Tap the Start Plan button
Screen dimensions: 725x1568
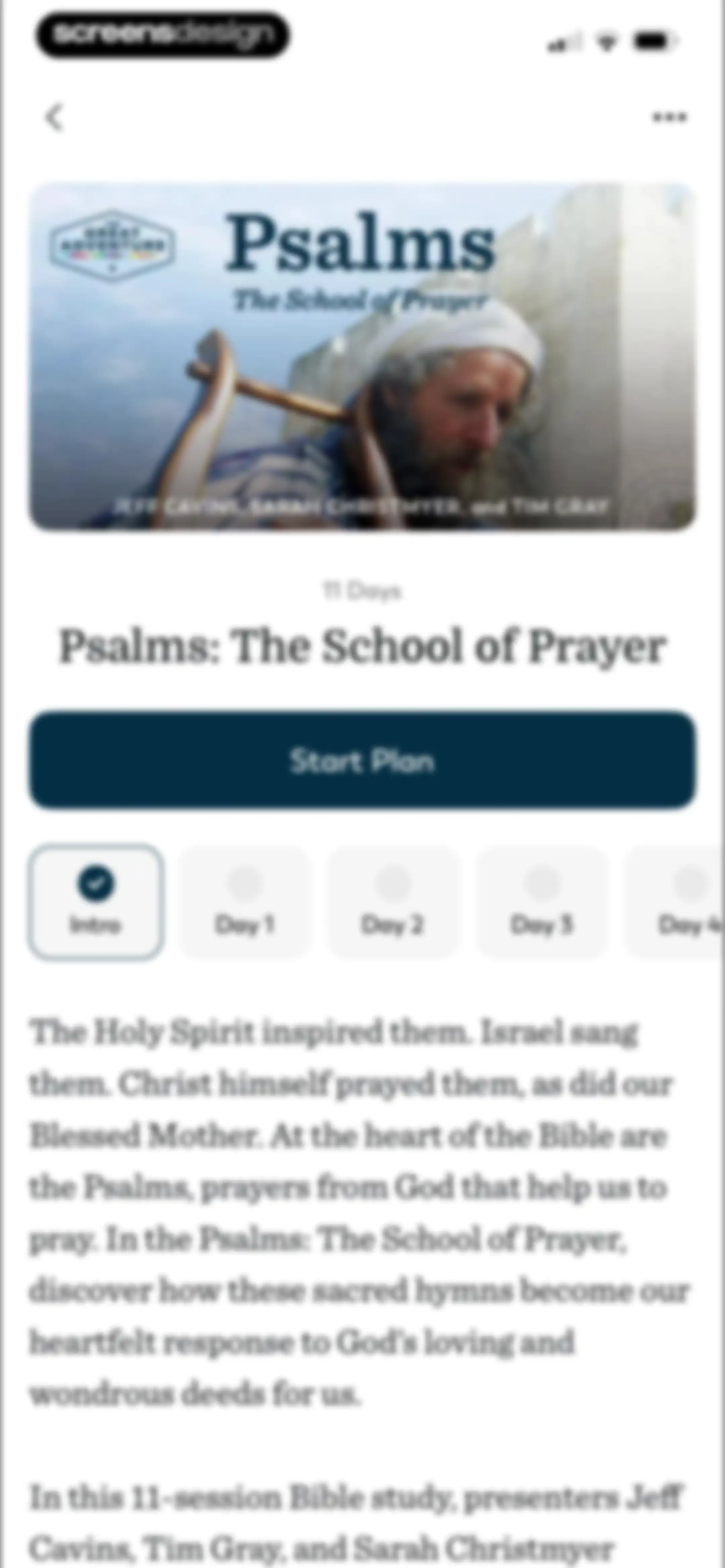pyautogui.click(x=362, y=759)
